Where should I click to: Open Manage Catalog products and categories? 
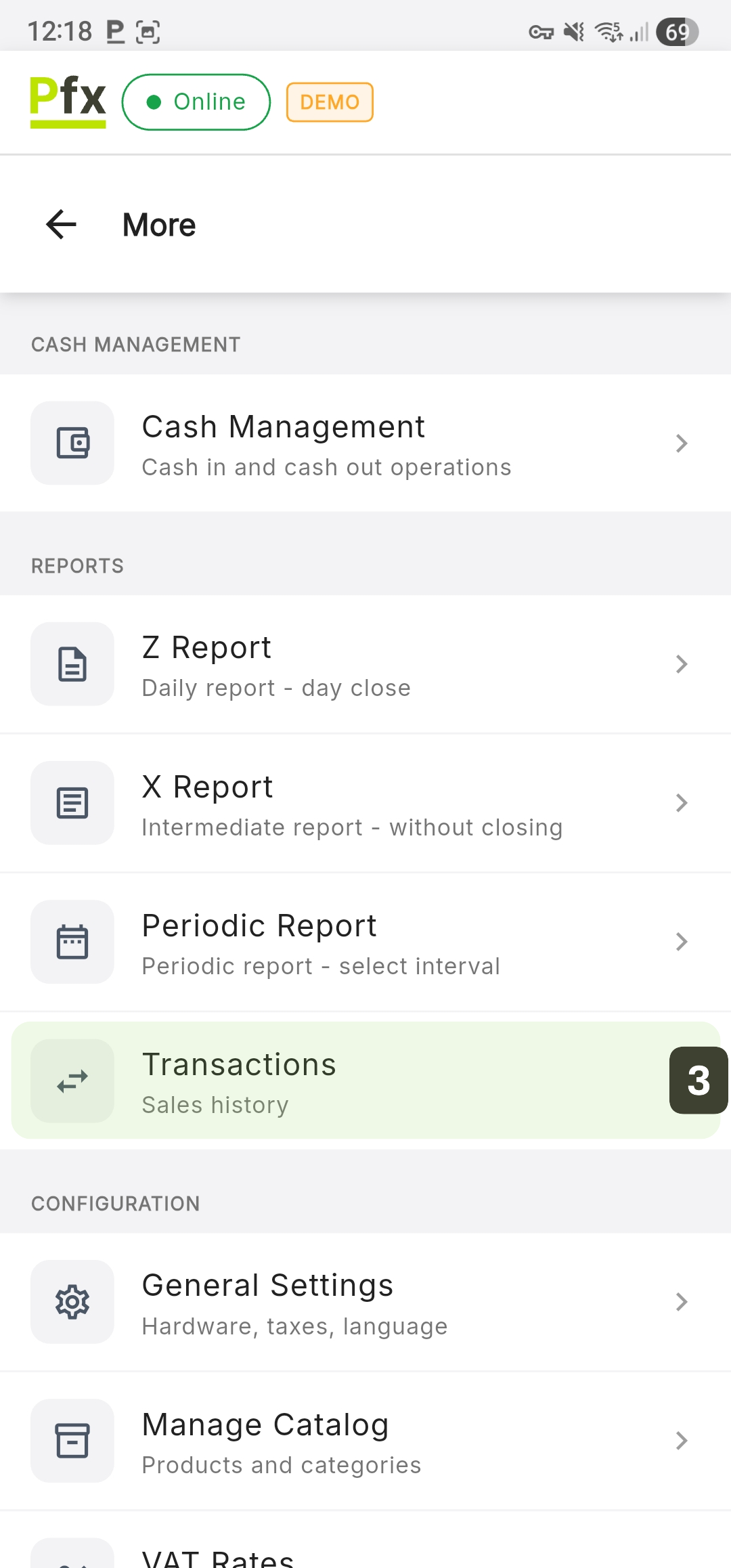click(x=365, y=1441)
